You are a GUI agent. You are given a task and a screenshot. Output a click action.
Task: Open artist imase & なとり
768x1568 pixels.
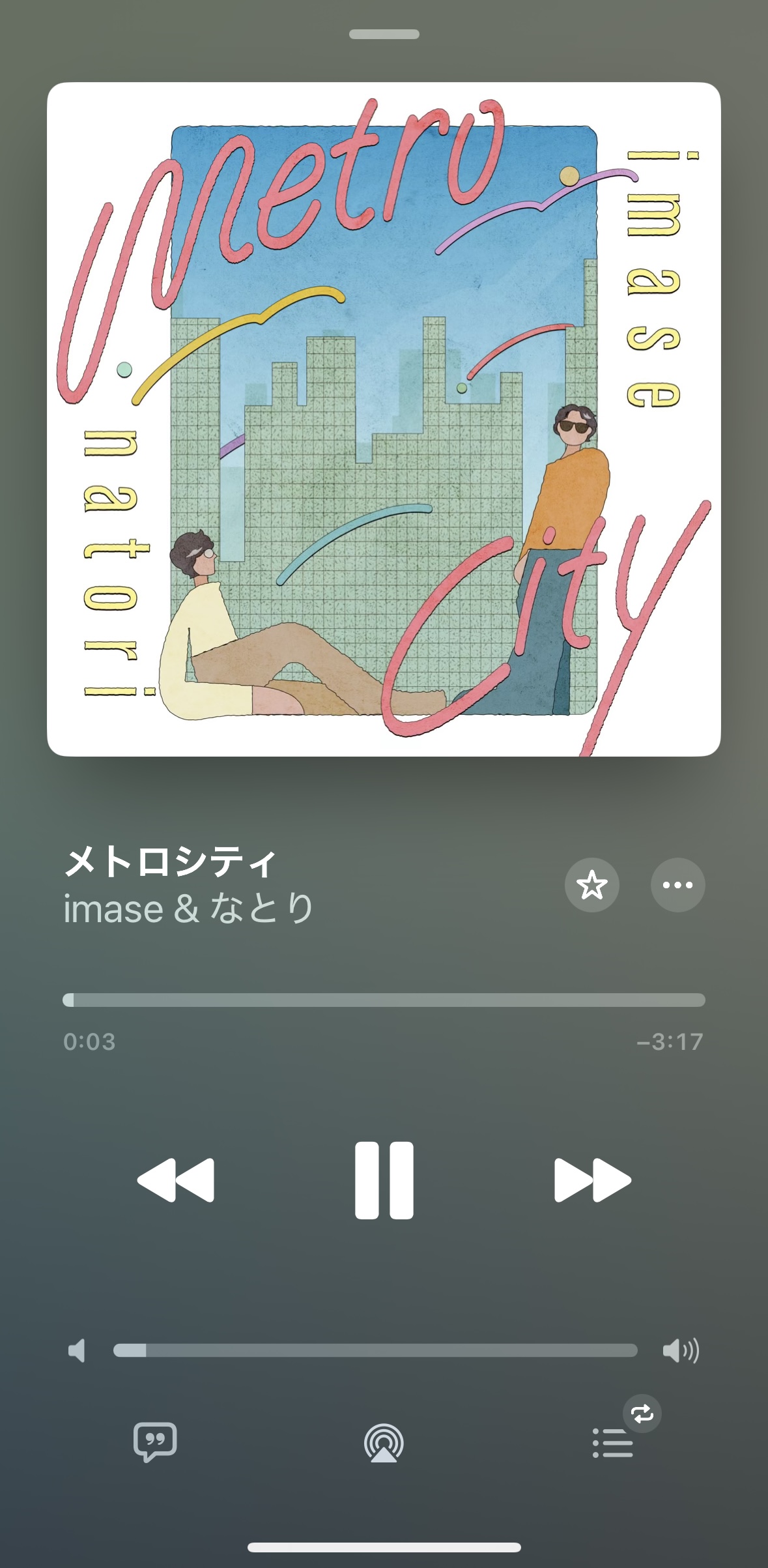[189, 908]
